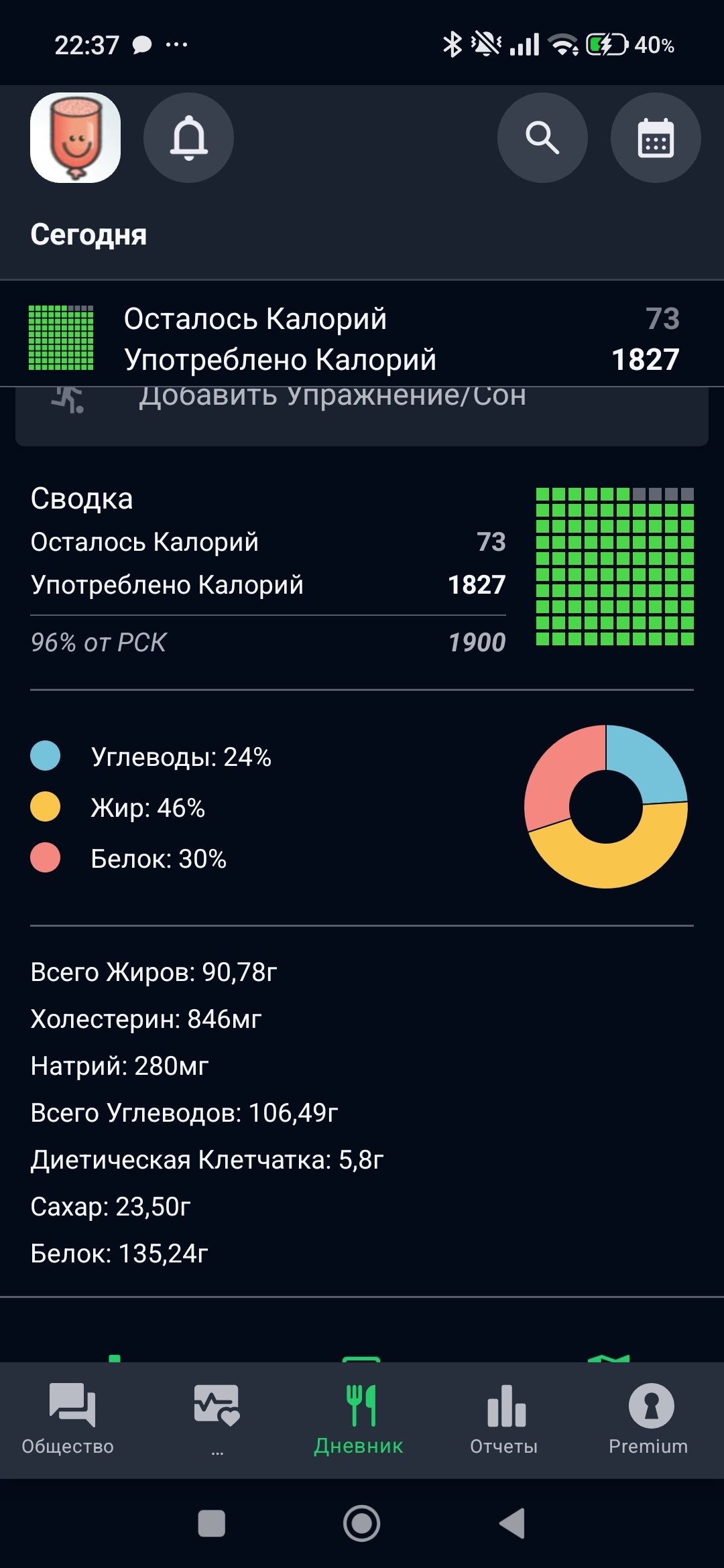Open the search icon
The image size is (724, 1568).
(542, 137)
